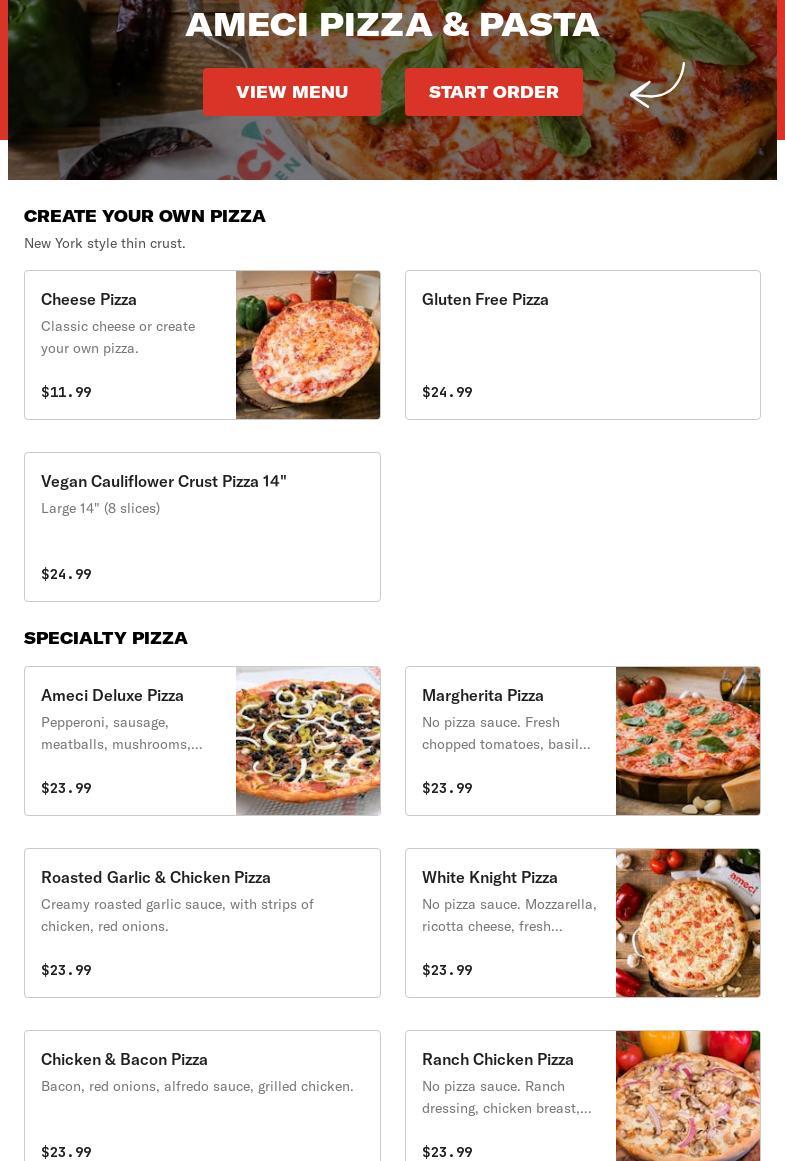Image resolution: width=785 pixels, height=1161 pixels.
Task: Select Roasted Garlic & Chicken Pizza
Action: pos(202,923)
